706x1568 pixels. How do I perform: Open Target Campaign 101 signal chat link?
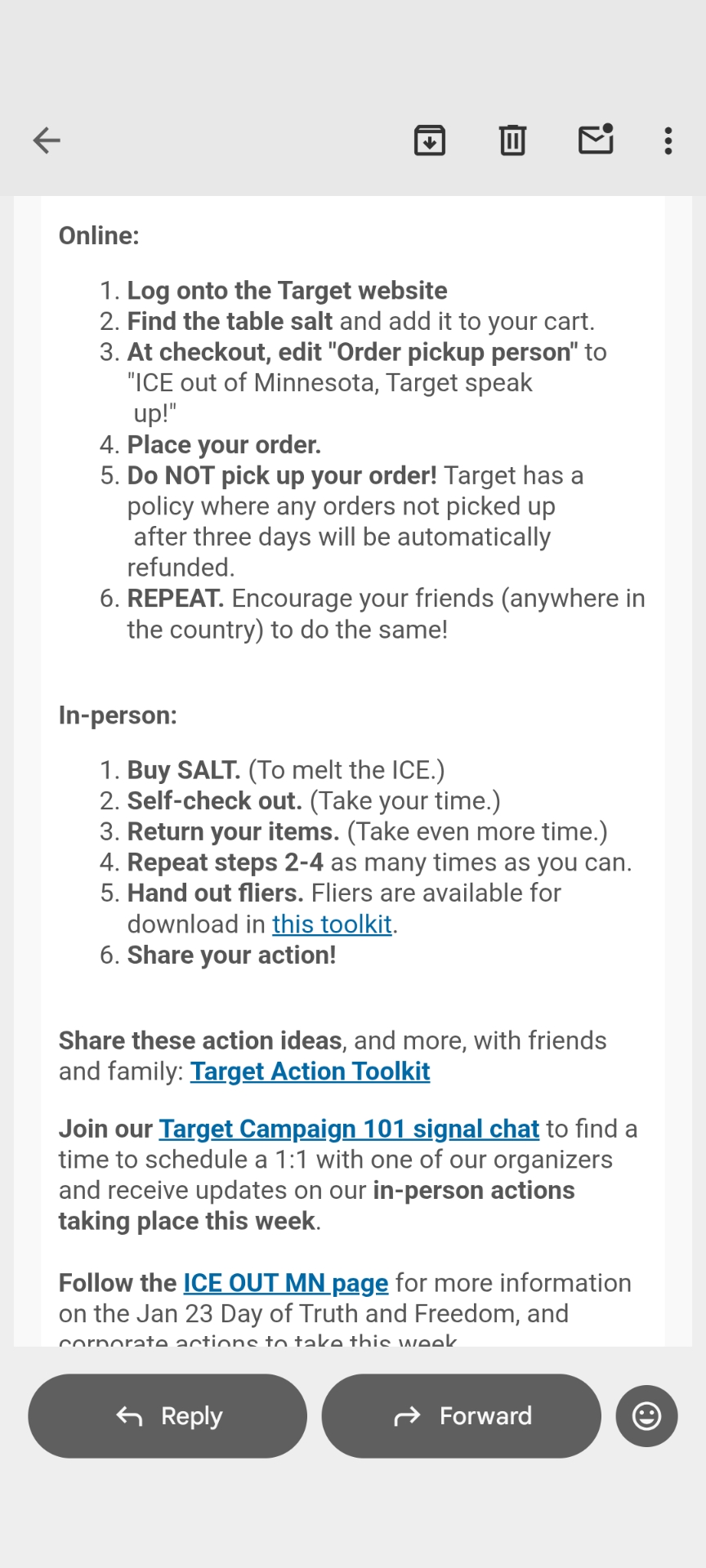[x=349, y=1129]
